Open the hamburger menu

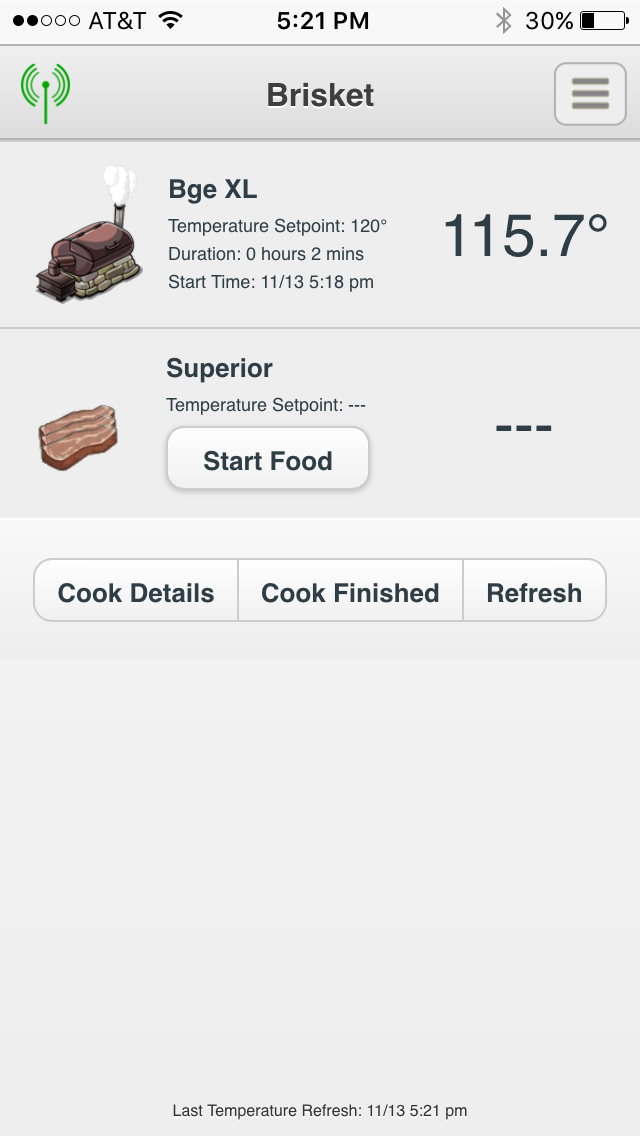[590, 94]
